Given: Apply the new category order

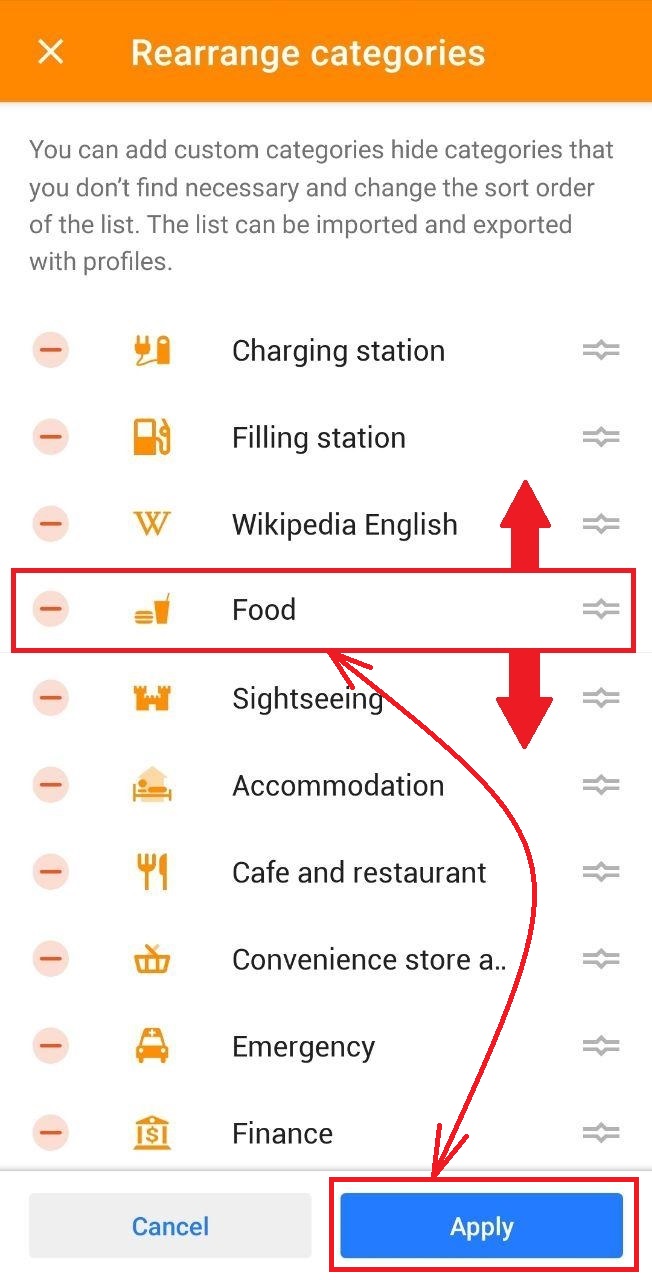Looking at the screenshot, I should tap(481, 1226).
